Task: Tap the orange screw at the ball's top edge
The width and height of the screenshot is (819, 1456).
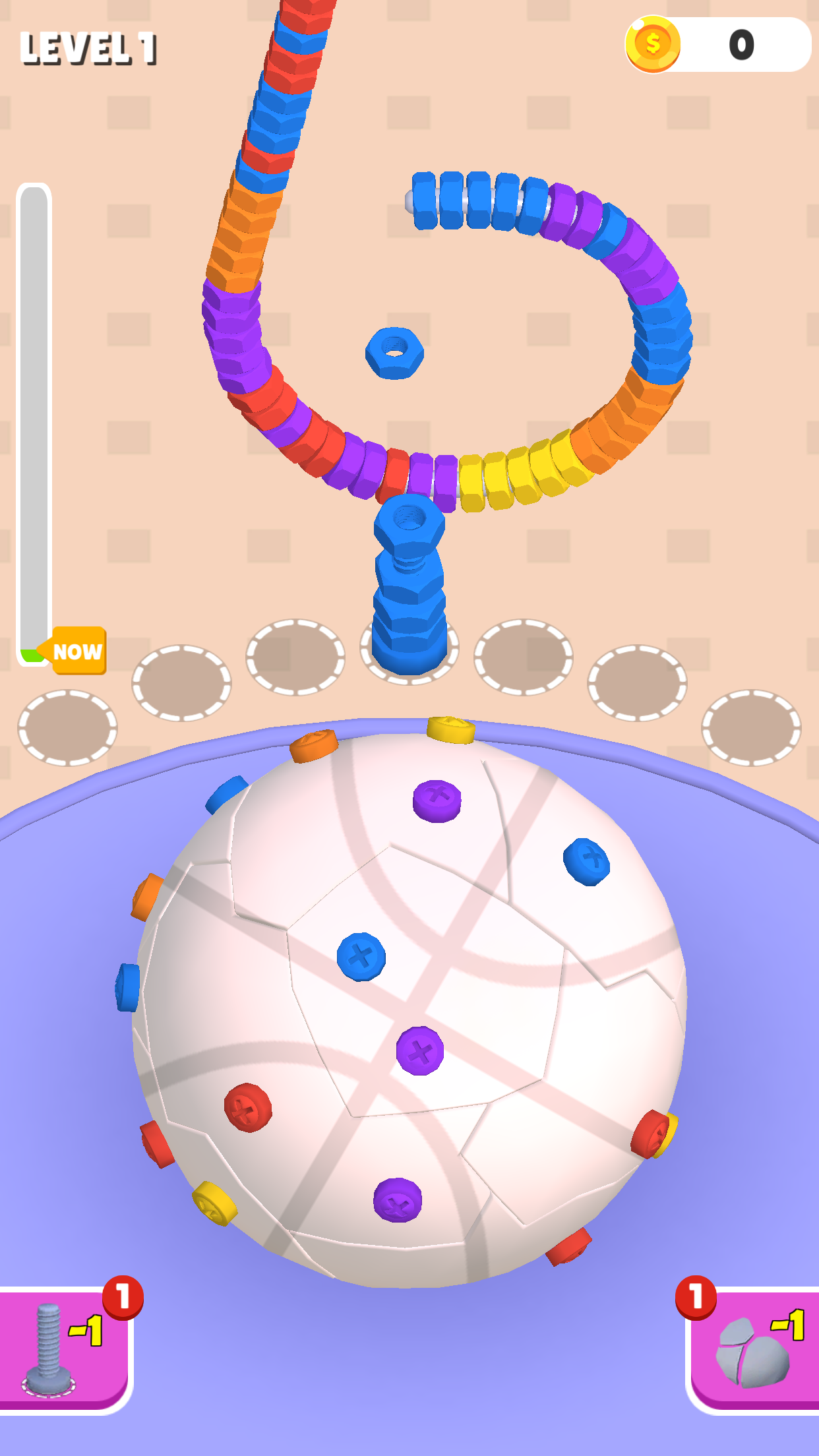Action: (x=314, y=746)
